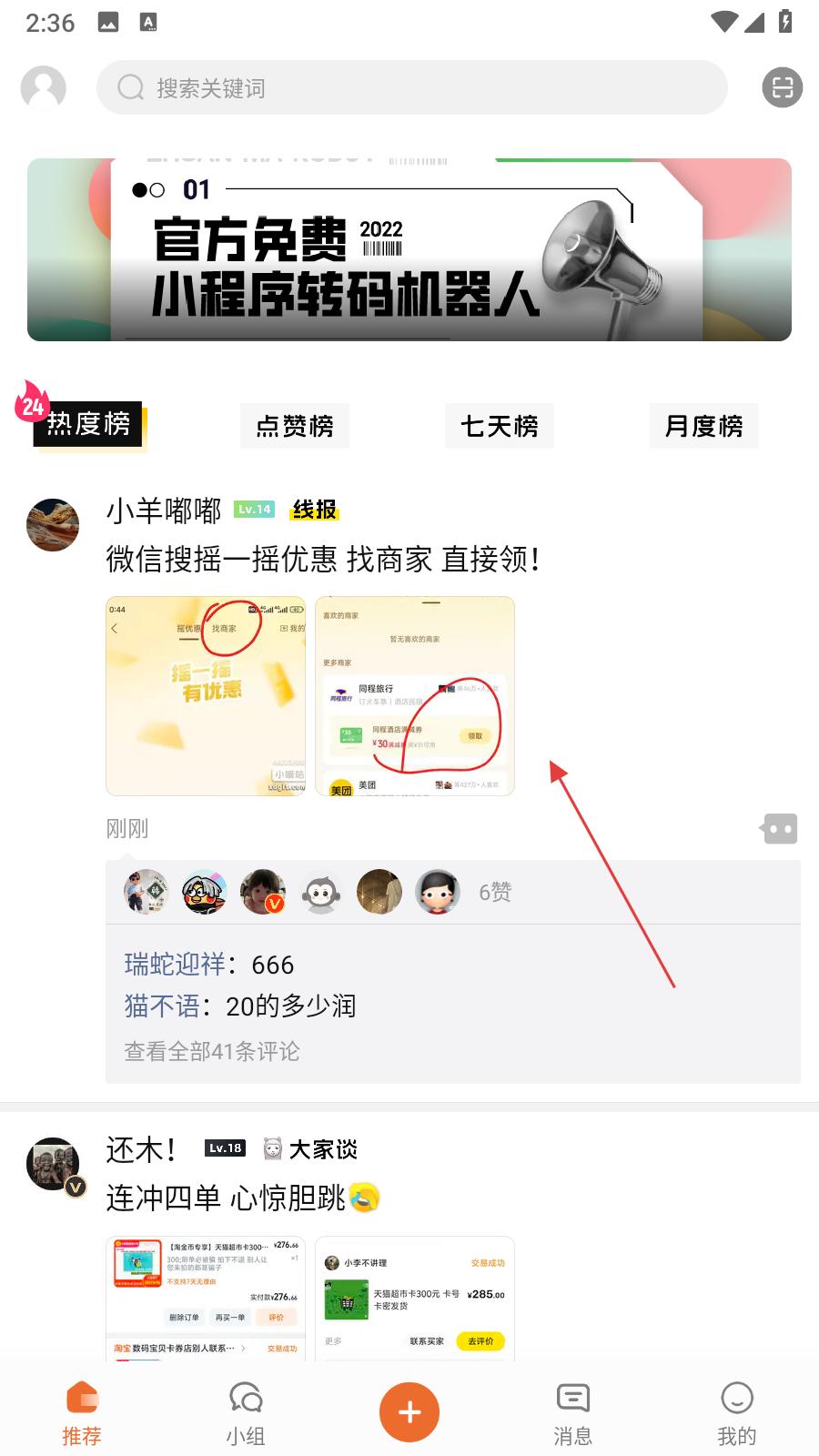Open commenter 瑞蛇迎祥's profile link
819x1456 pixels.
[174, 965]
